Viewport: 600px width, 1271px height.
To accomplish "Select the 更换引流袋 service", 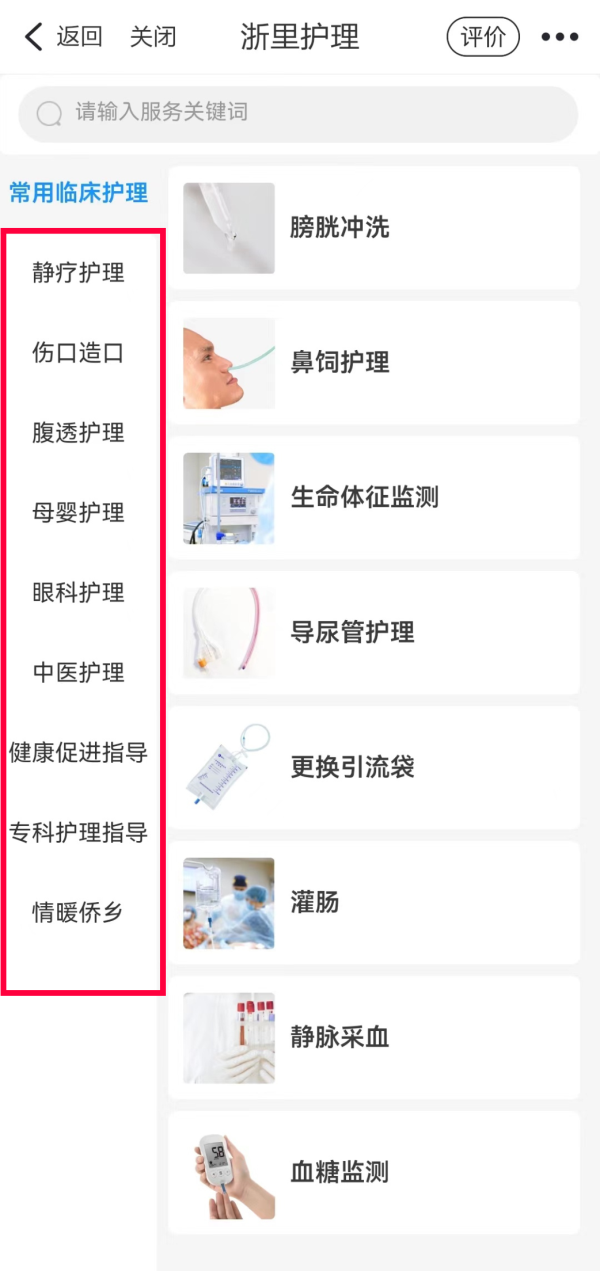I will (x=373, y=768).
